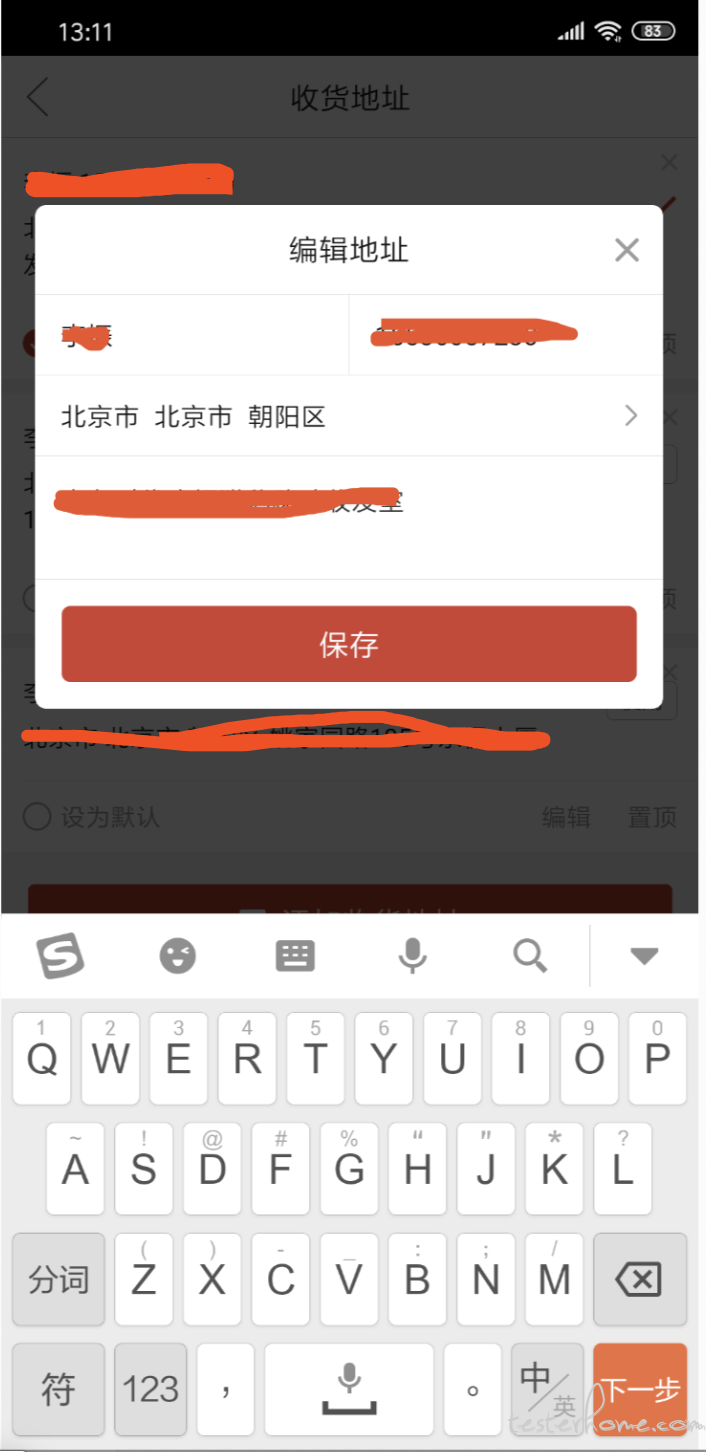Tap the 分词 key

pos(58,1279)
